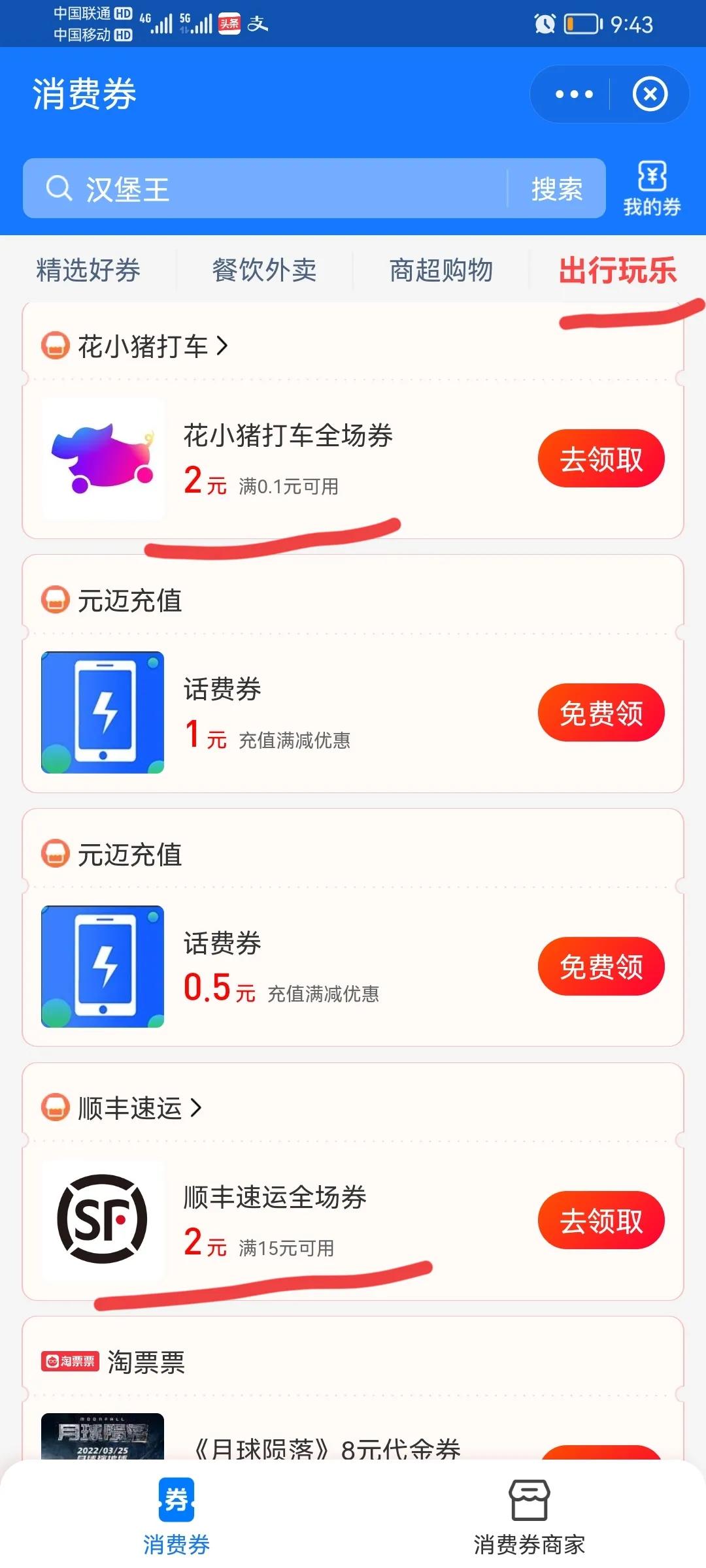Image resolution: width=706 pixels, height=1568 pixels.
Task: Tap the orange coupon icon beside 元迈充值
Action: click(x=56, y=601)
